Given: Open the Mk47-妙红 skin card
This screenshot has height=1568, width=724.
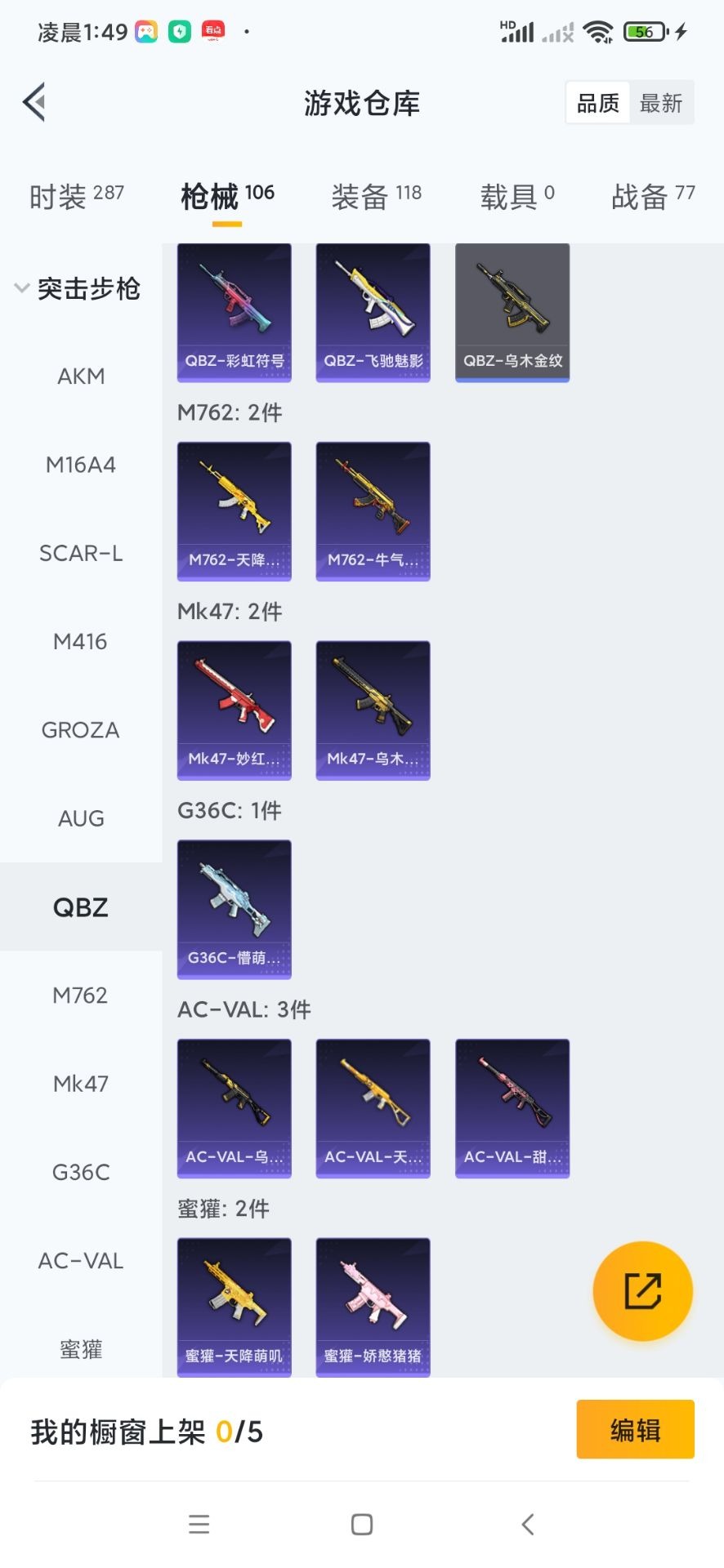Looking at the screenshot, I should [235, 710].
